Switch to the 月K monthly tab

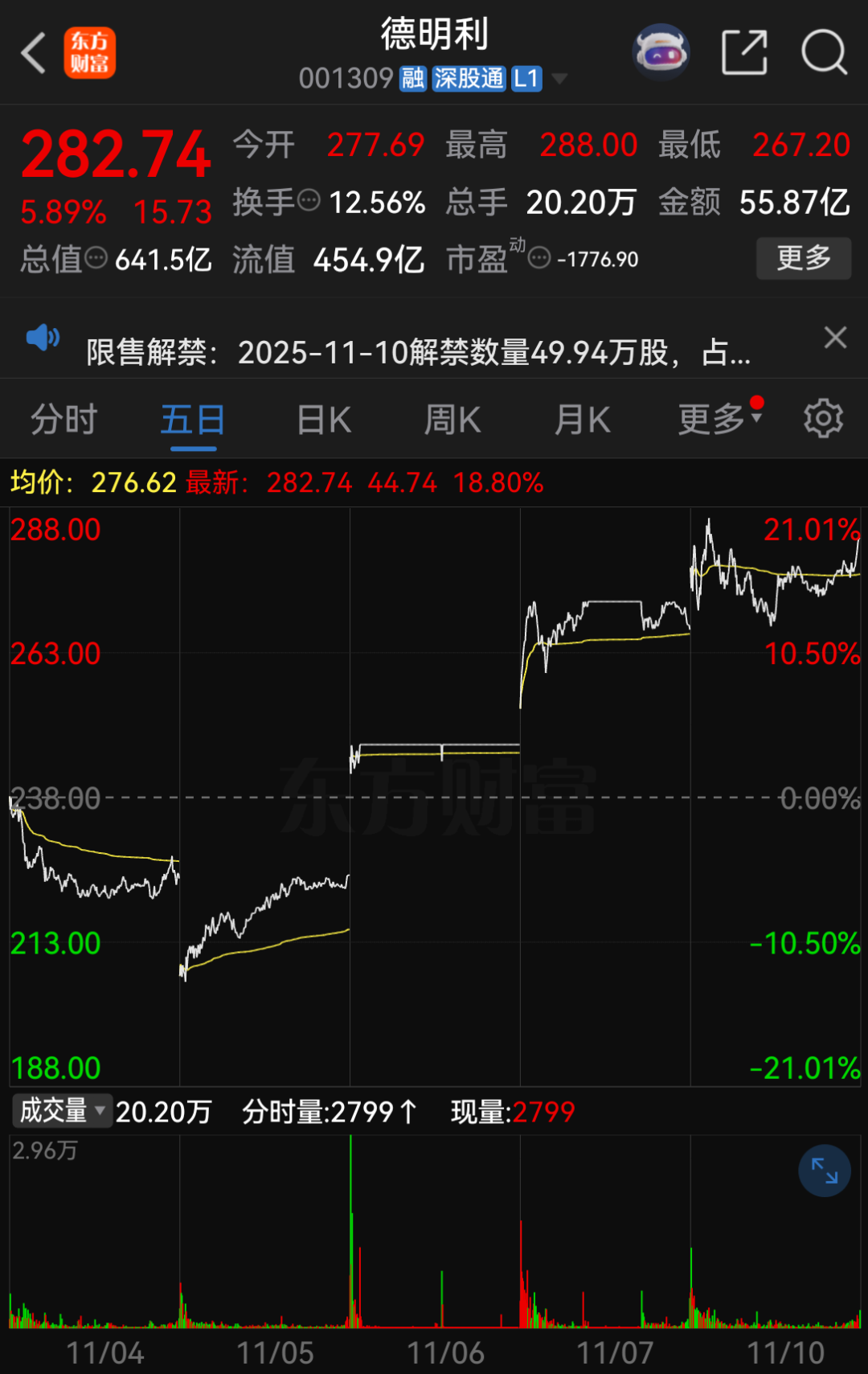click(x=581, y=419)
